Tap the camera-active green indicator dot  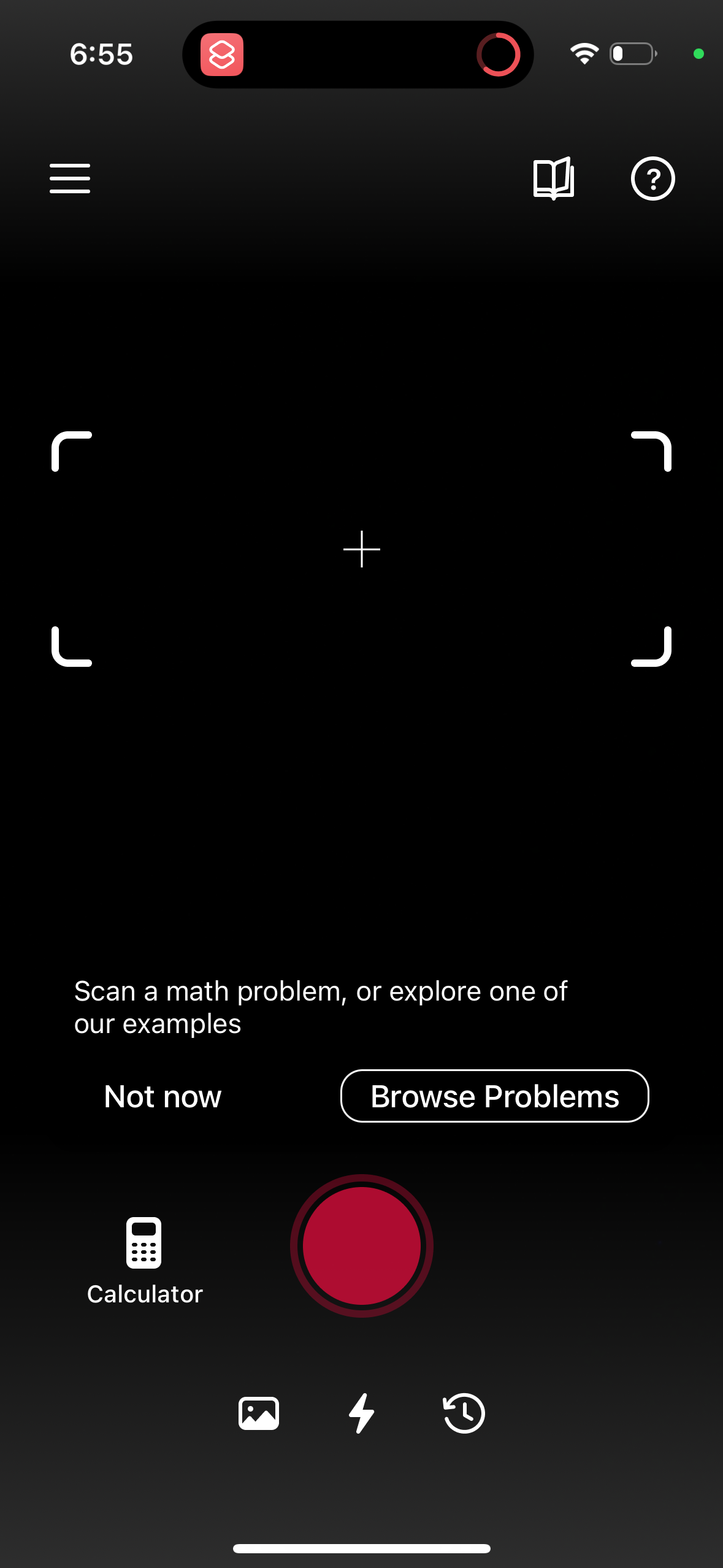pos(698,54)
